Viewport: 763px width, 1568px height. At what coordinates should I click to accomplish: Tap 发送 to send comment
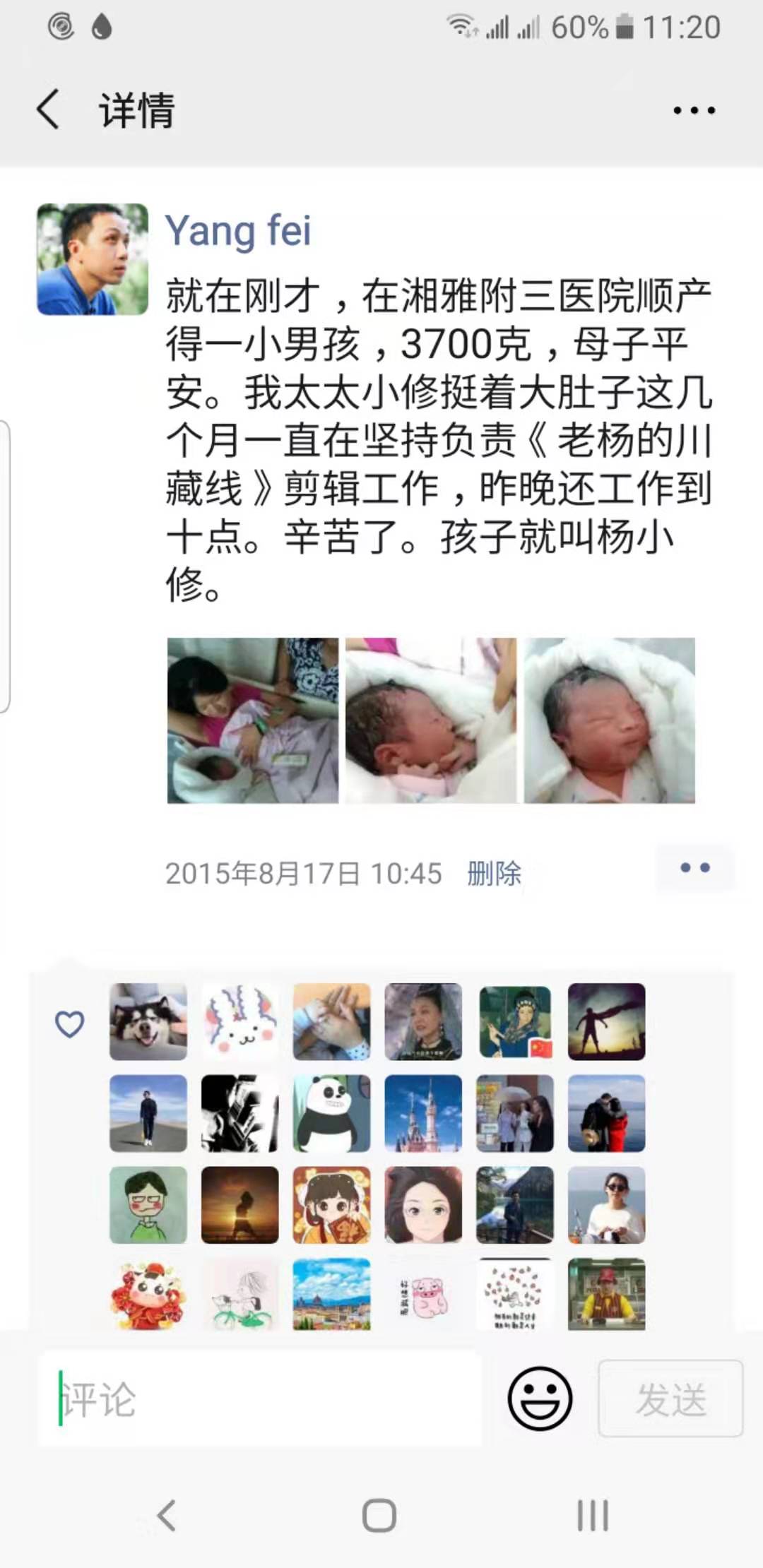(670, 1398)
